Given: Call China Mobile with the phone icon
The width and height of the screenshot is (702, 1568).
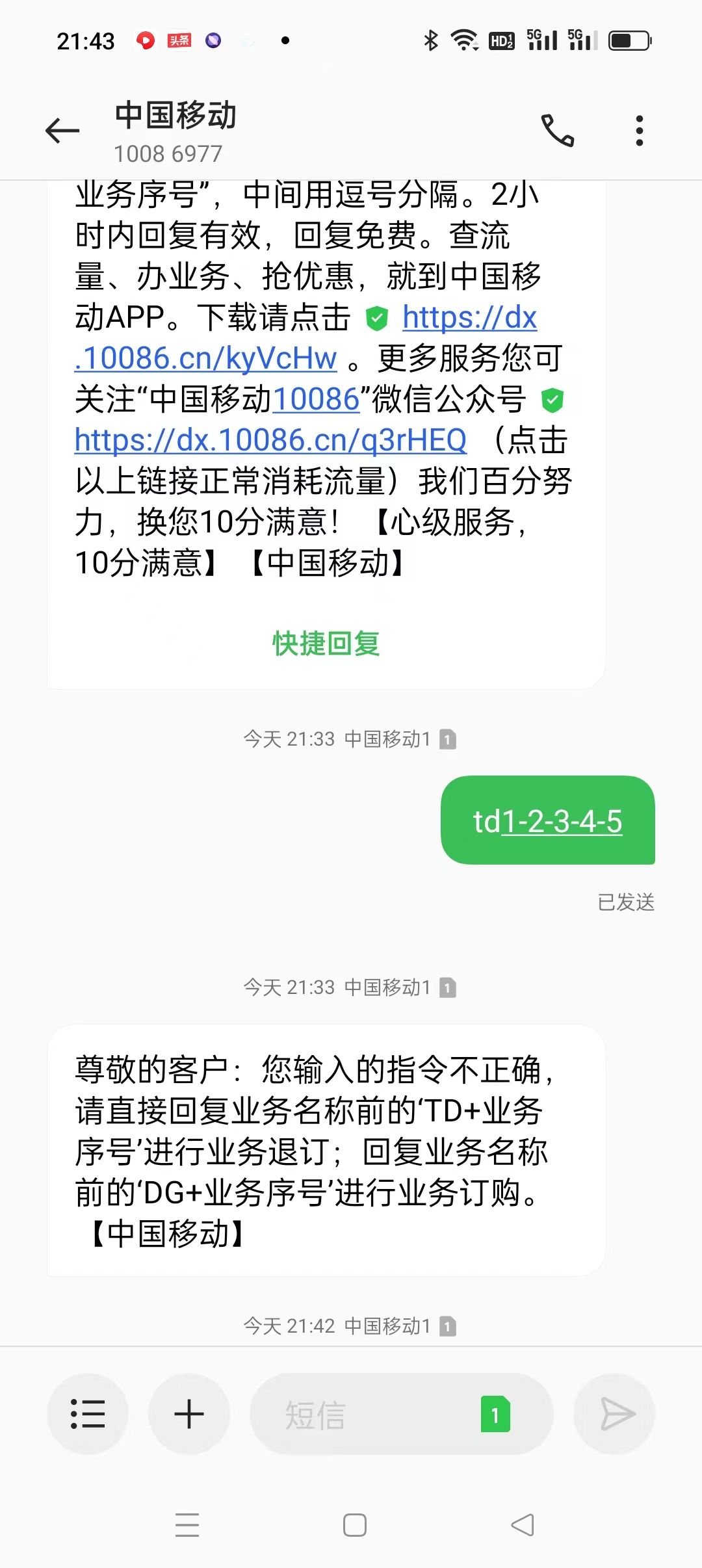Looking at the screenshot, I should 558,131.
